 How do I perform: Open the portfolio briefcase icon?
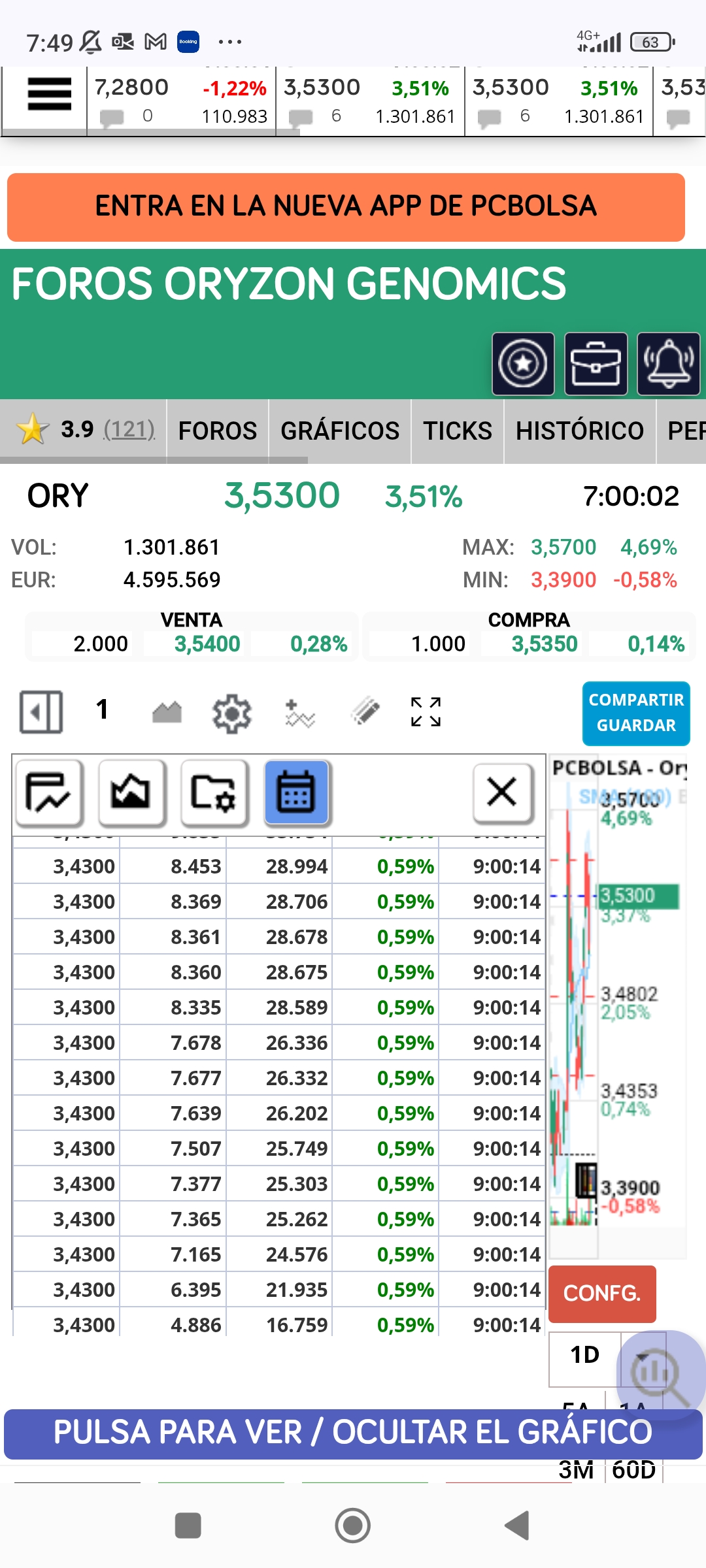point(596,364)
